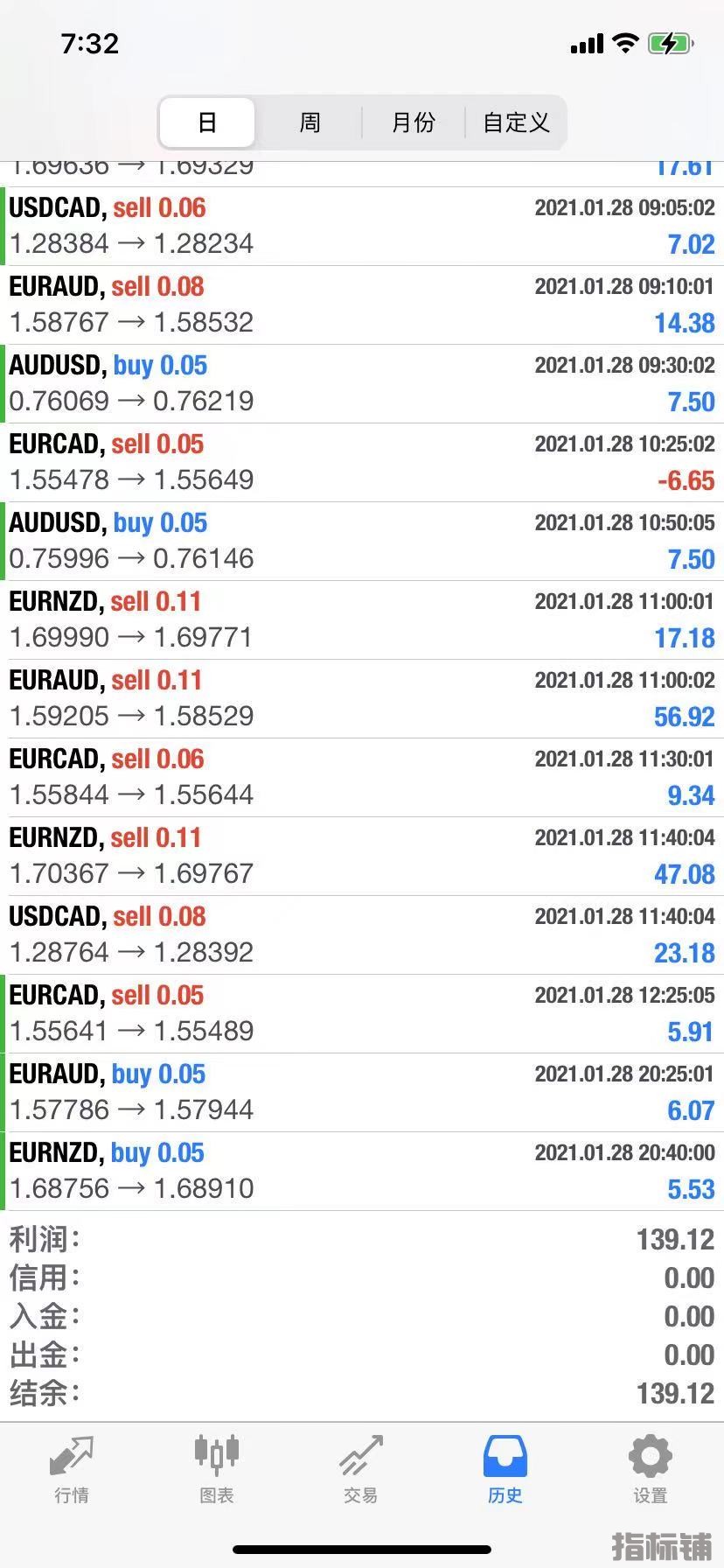Go to the 图表 chart tab
This screenshot has height=1568, width=724.
tap(216, 1469)
